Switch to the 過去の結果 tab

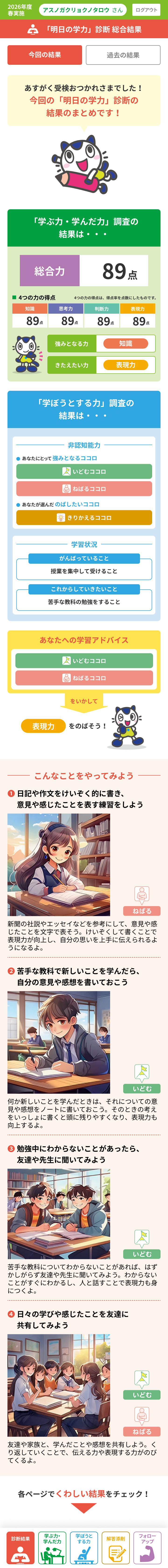click(123, 55)
